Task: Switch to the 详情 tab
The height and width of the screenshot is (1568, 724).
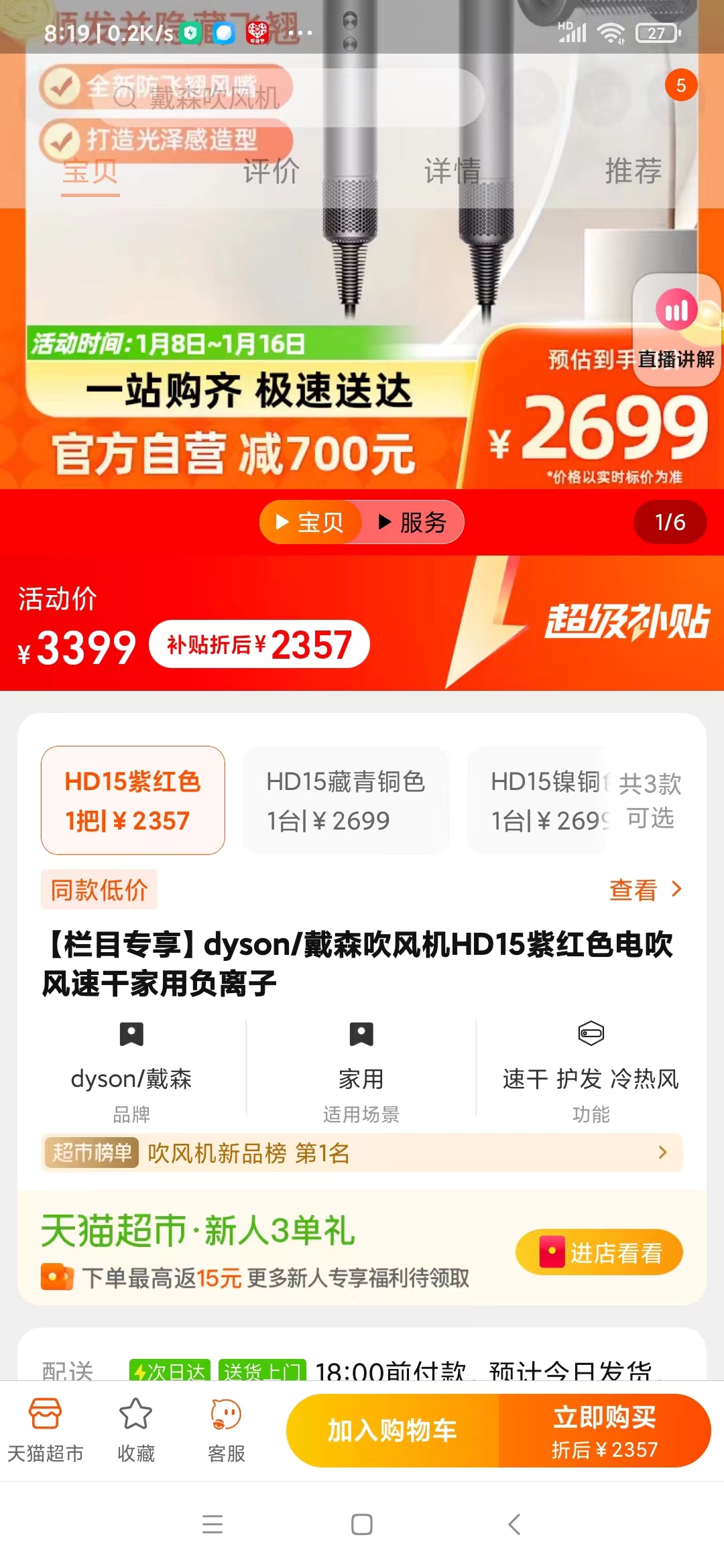Action: (452, 172)
